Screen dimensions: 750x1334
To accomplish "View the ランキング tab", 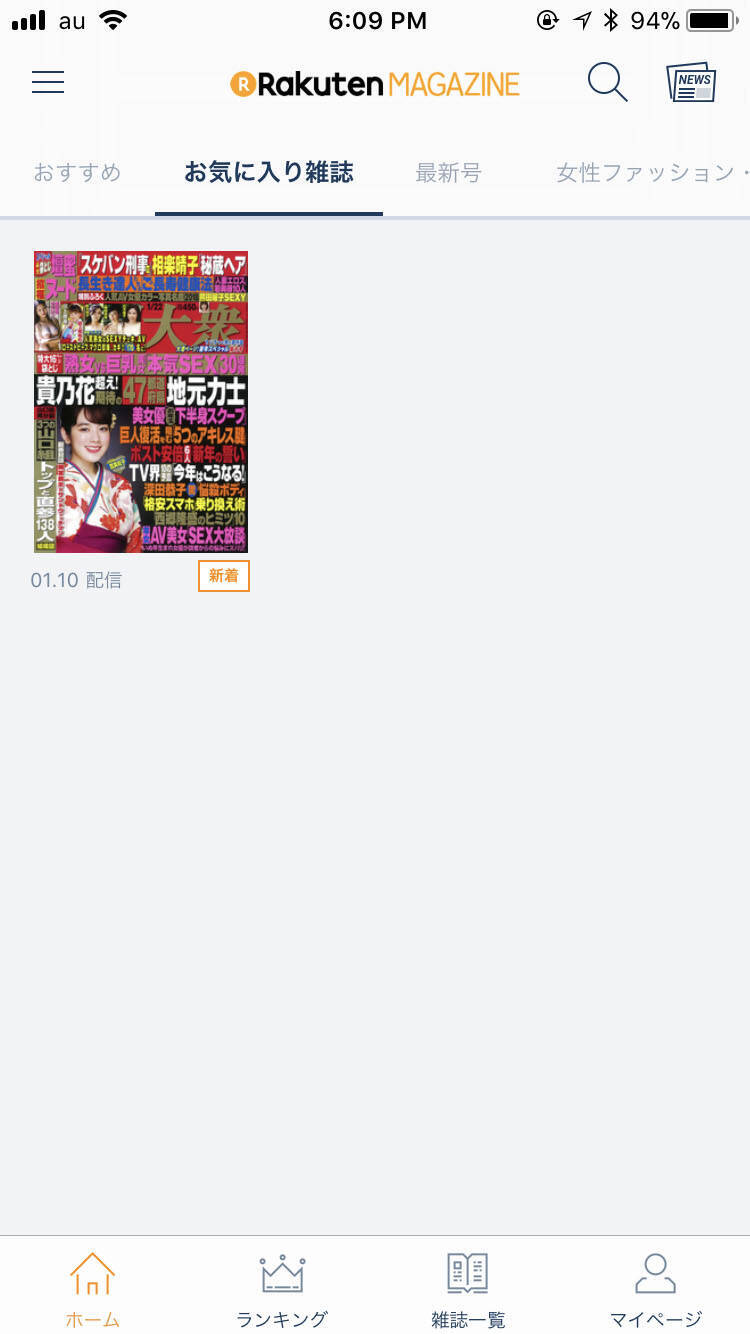I will 281,1289.
